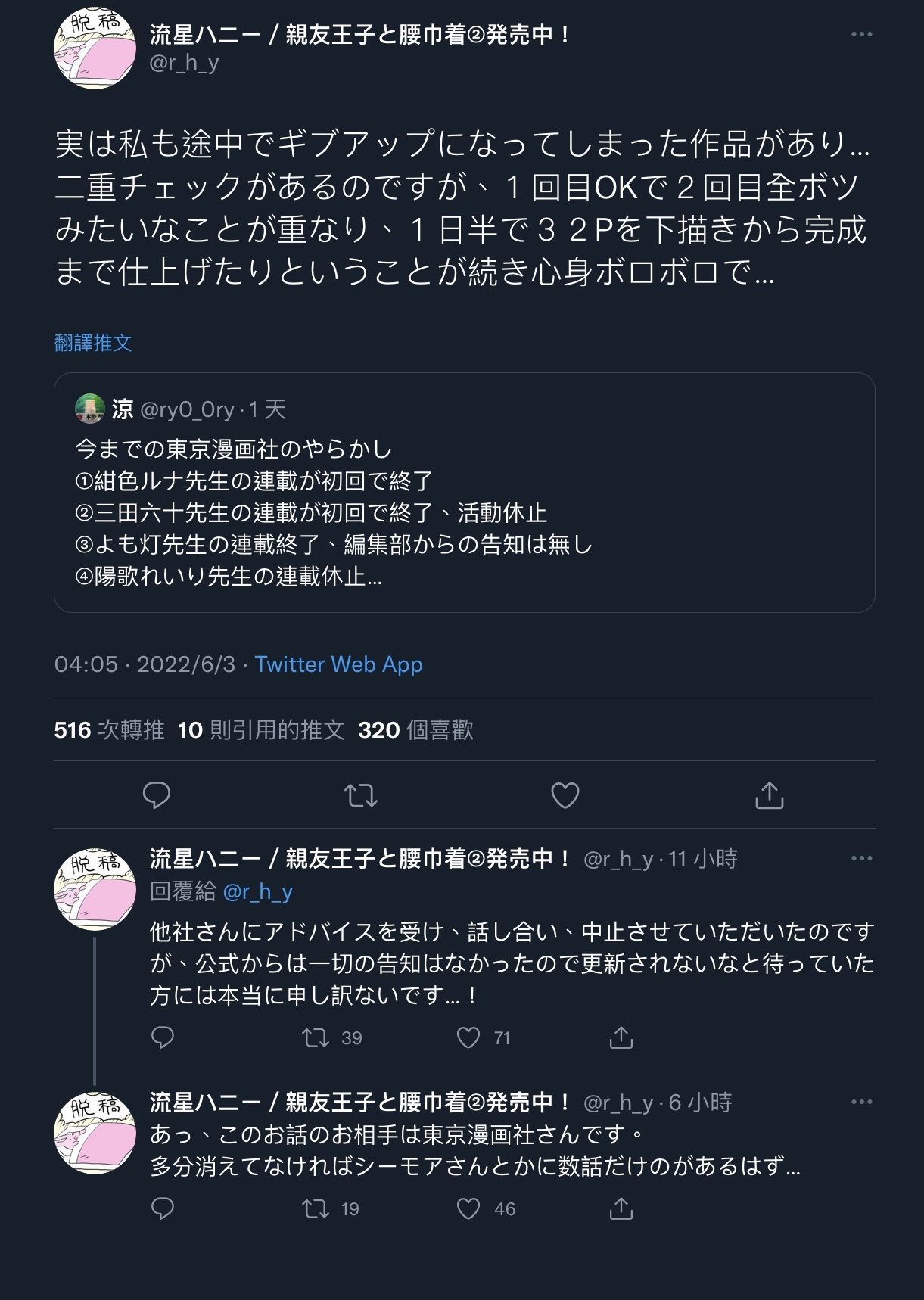Open the Twitter Web App source link
The image size is (924, 1300).
pyautogui.click(x=338, y=664)
